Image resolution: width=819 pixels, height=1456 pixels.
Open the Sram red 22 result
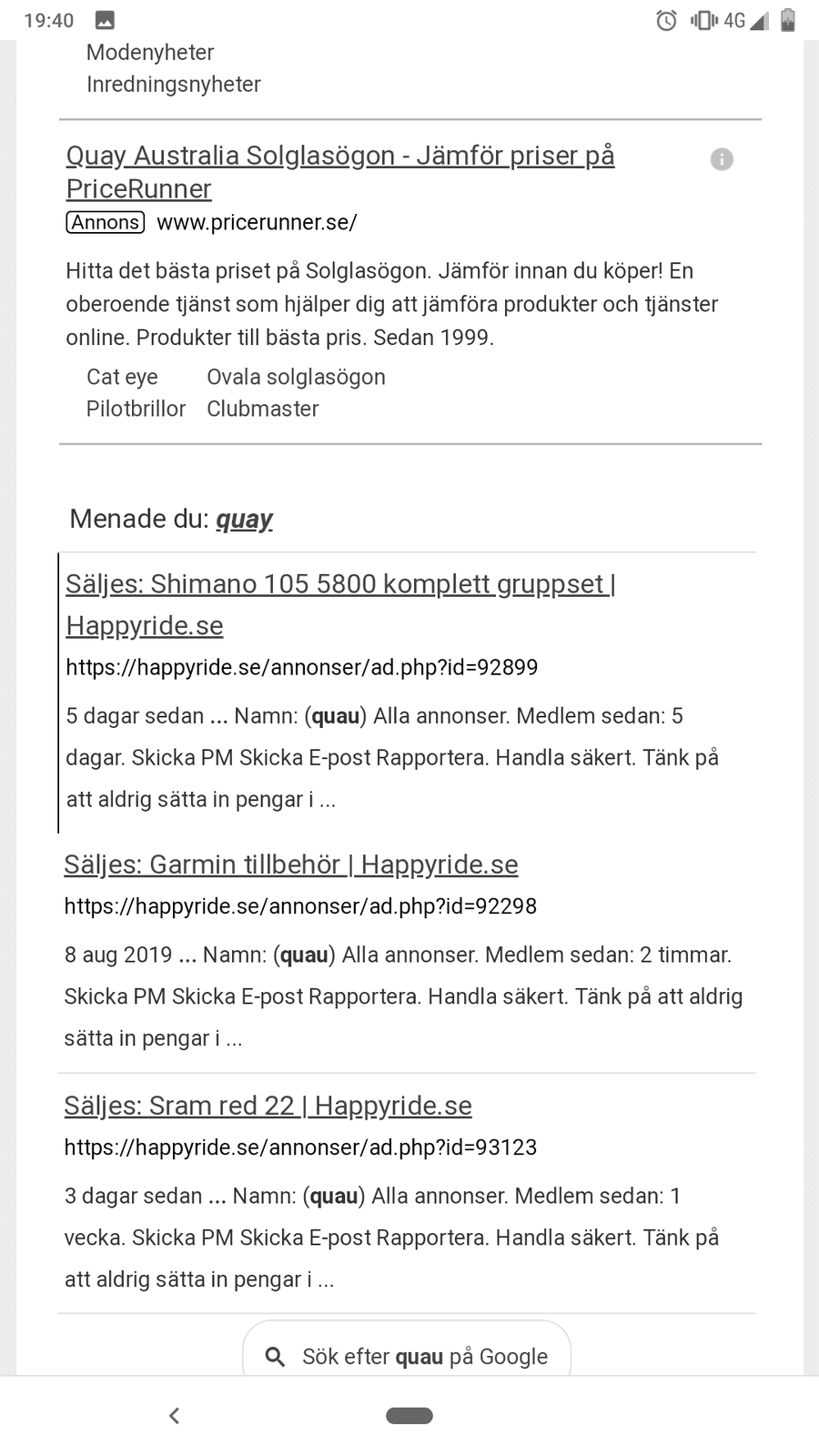coord(268,1106)
